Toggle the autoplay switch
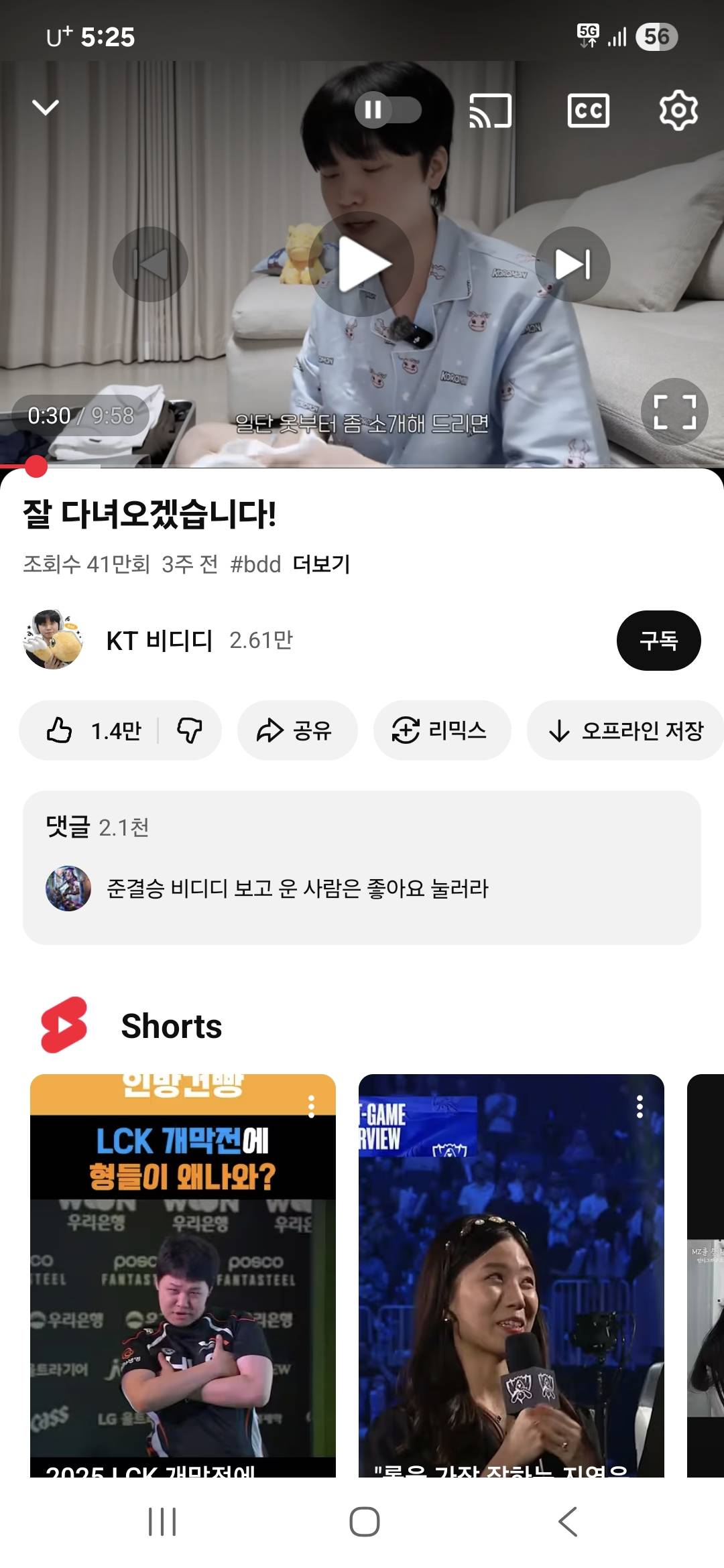 tap(387, 110)
